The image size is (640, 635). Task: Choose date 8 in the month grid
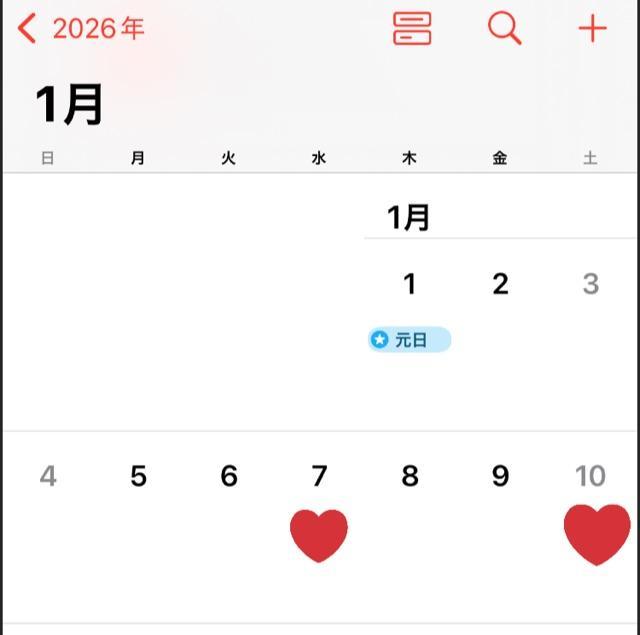[x=409, y=476]
